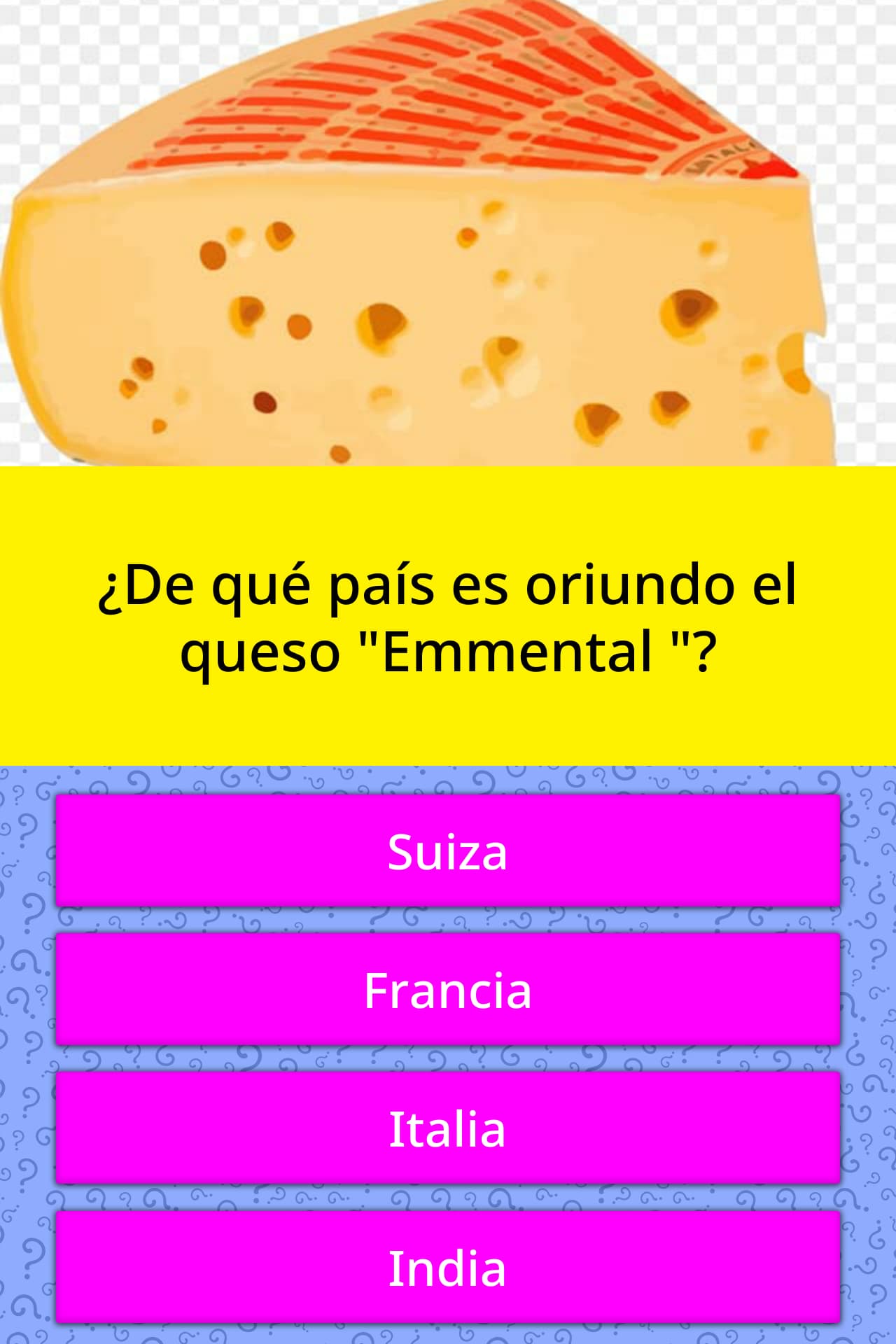
Task: Select the answer Suiza
Action: [448, 851]
